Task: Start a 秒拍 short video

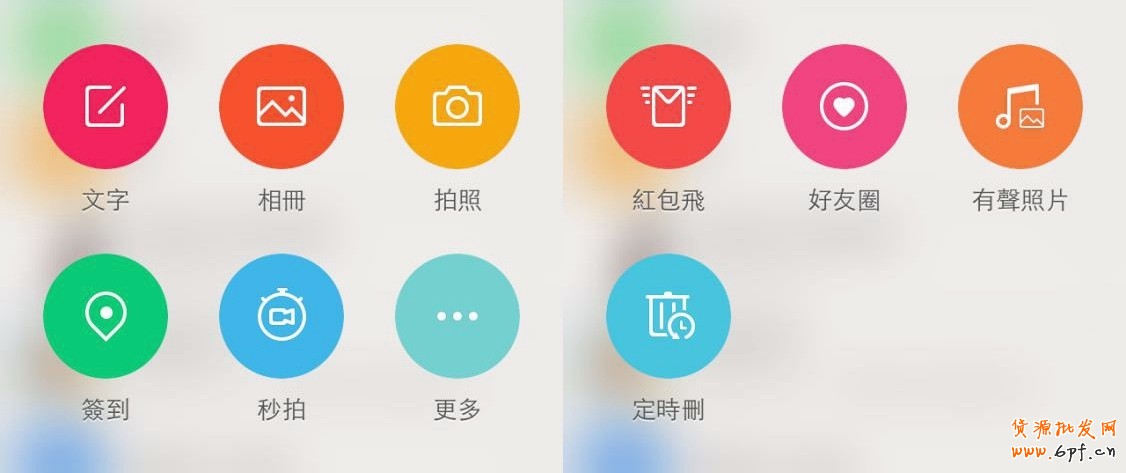Action: click(281, 316)
